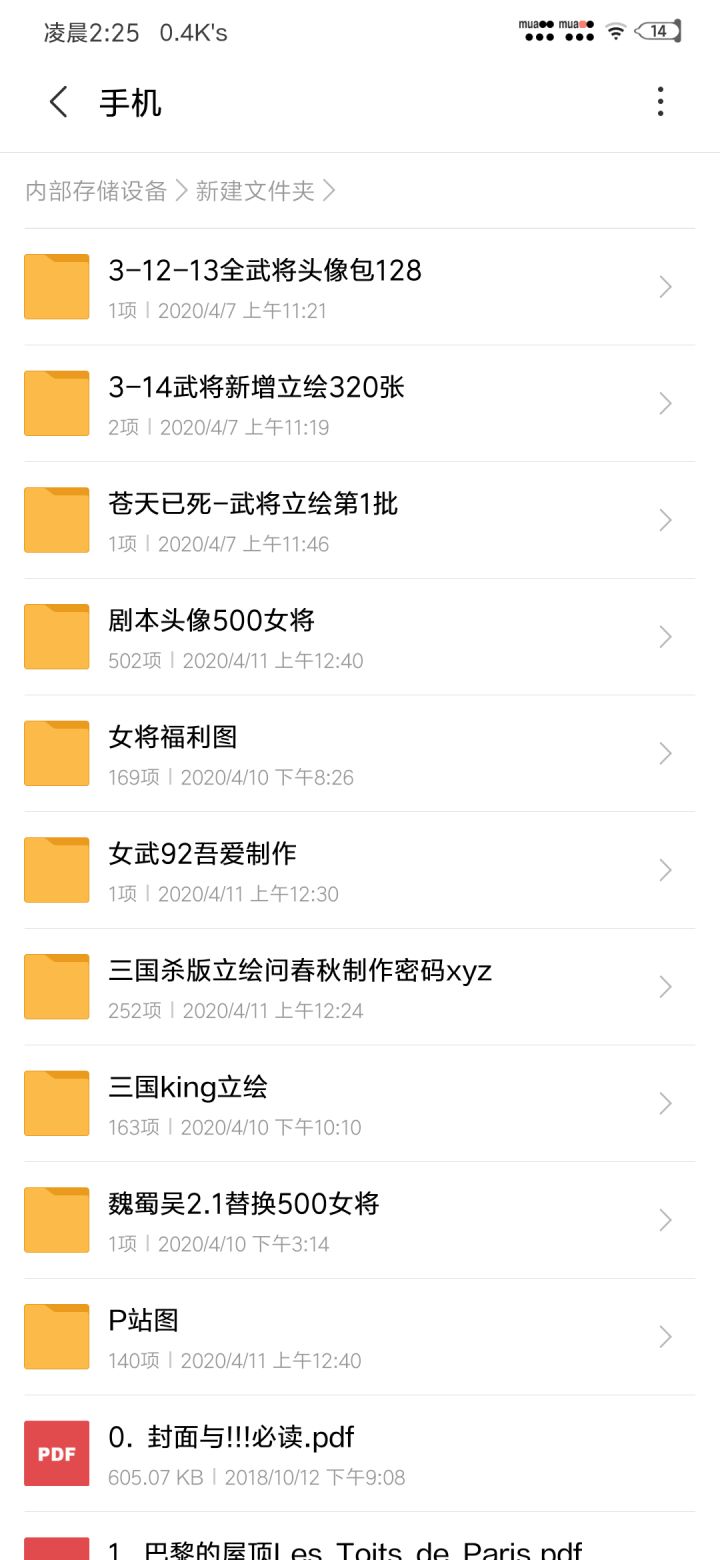720x1560 pixels.
Task: Click the folder icon for P站图
Action: click(56, 1336)
